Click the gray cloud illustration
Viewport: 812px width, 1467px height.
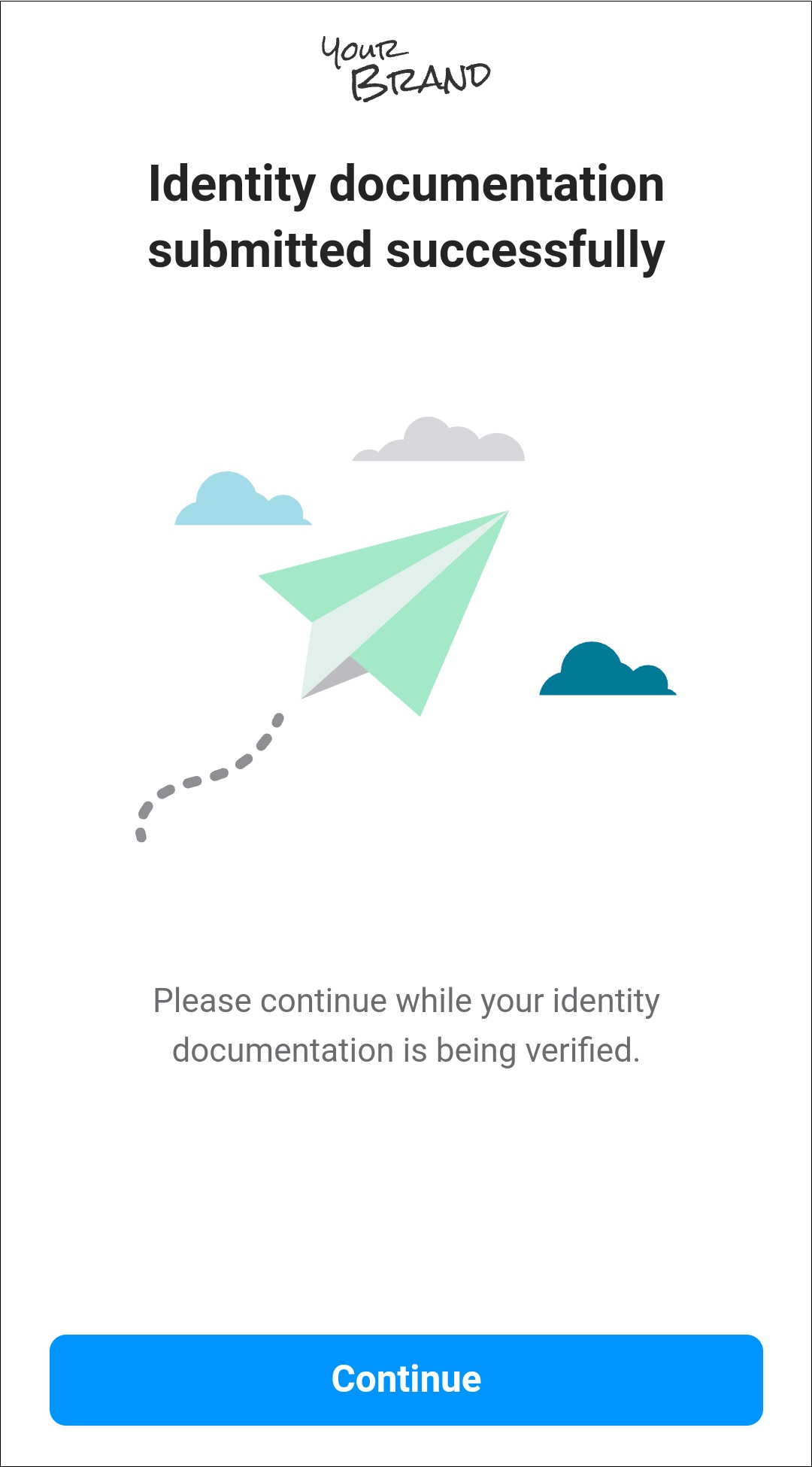[438, 444]
